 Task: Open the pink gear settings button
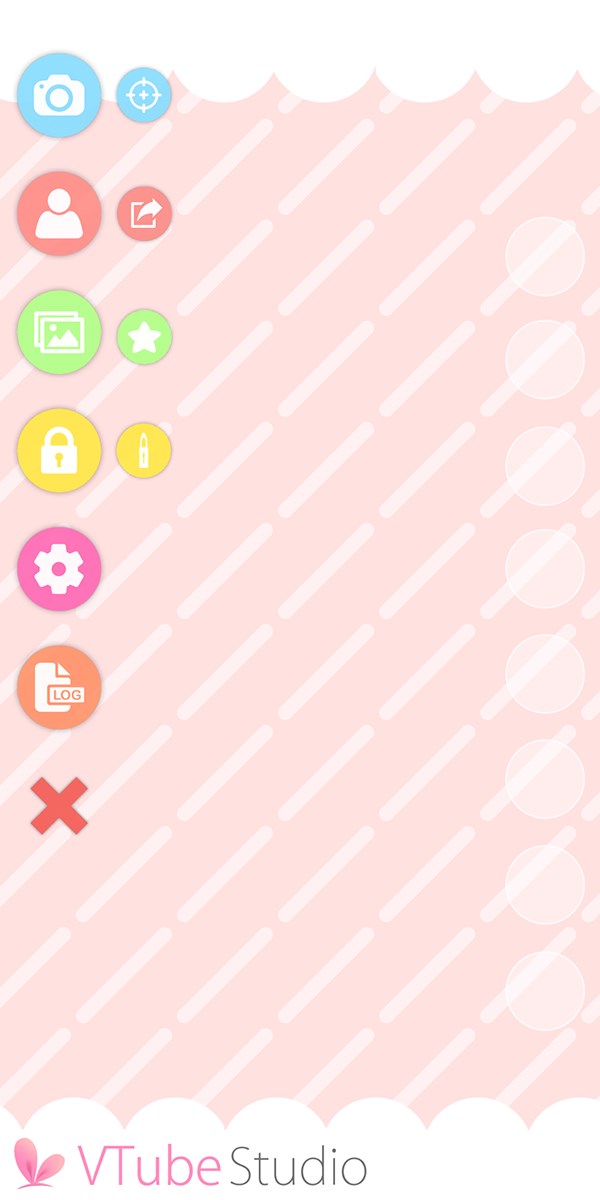(x=59, y=569)
